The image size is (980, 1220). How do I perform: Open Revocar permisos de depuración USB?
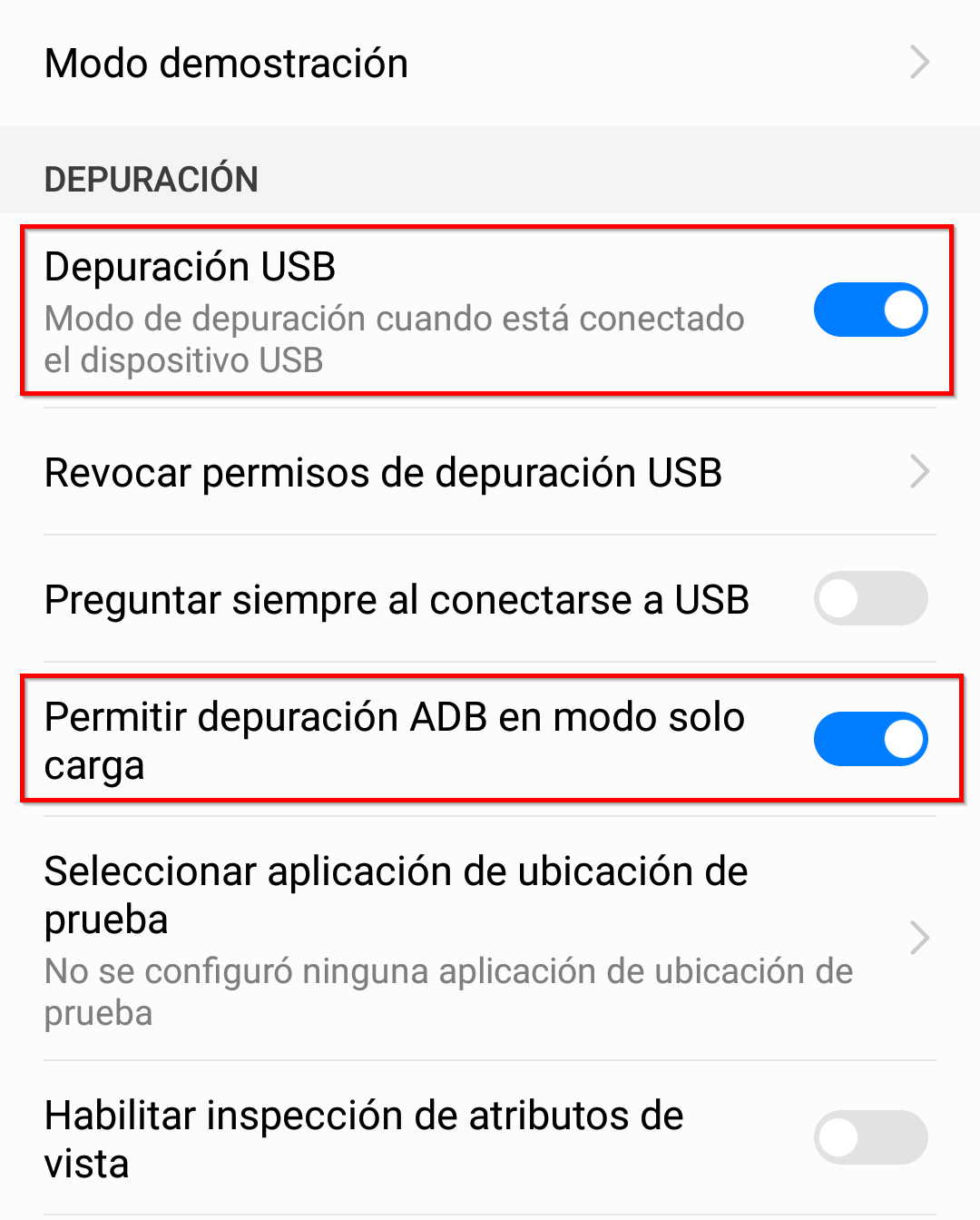[490, 472]
